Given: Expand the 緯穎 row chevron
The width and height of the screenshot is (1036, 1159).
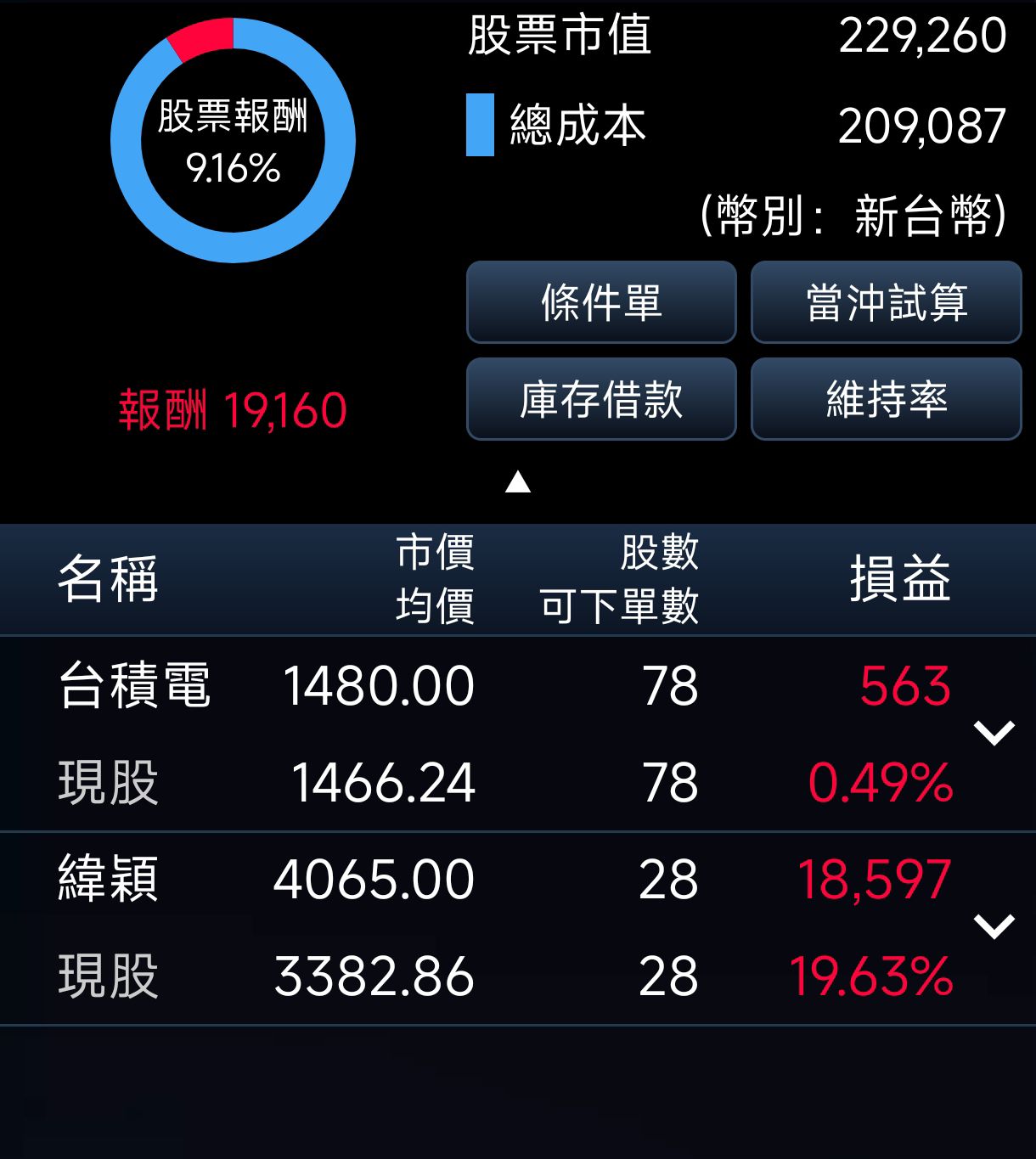Looking at the screenshot, I should click(994, 926).
